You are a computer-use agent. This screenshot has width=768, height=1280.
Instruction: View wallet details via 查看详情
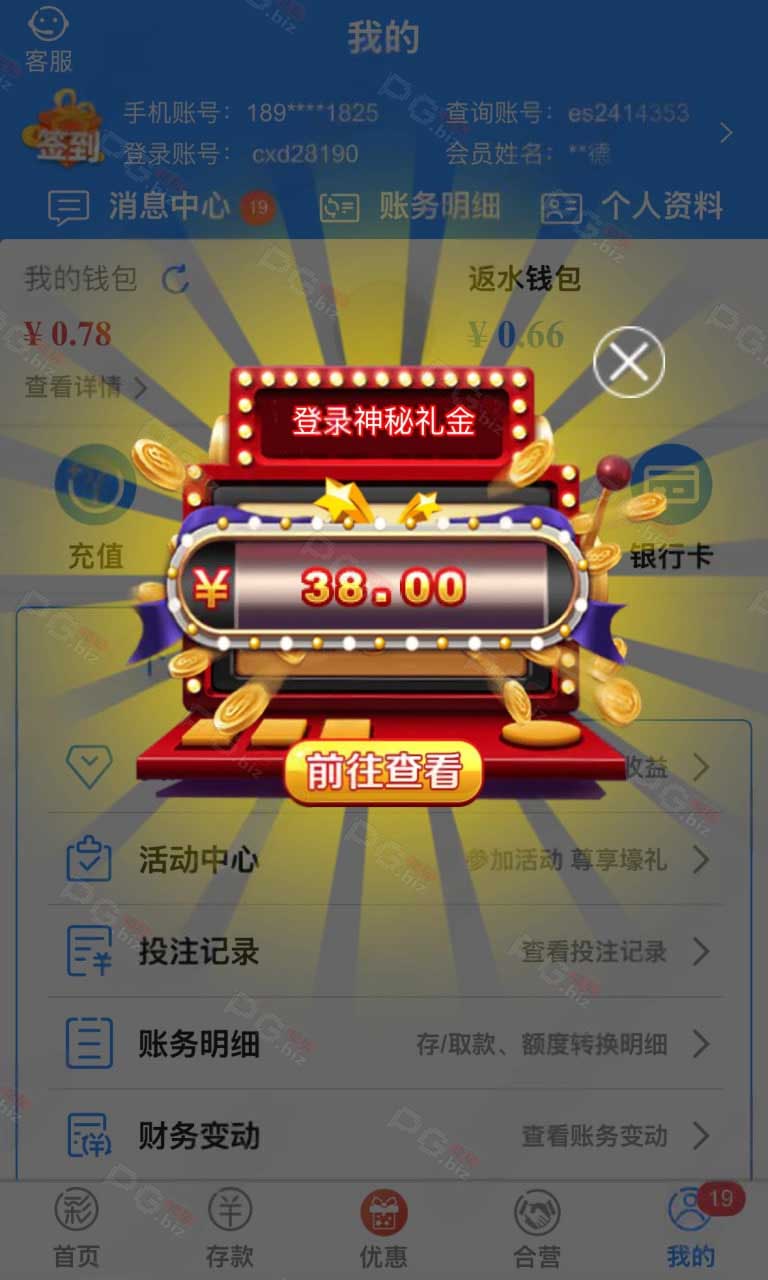[x=86, y=387]
